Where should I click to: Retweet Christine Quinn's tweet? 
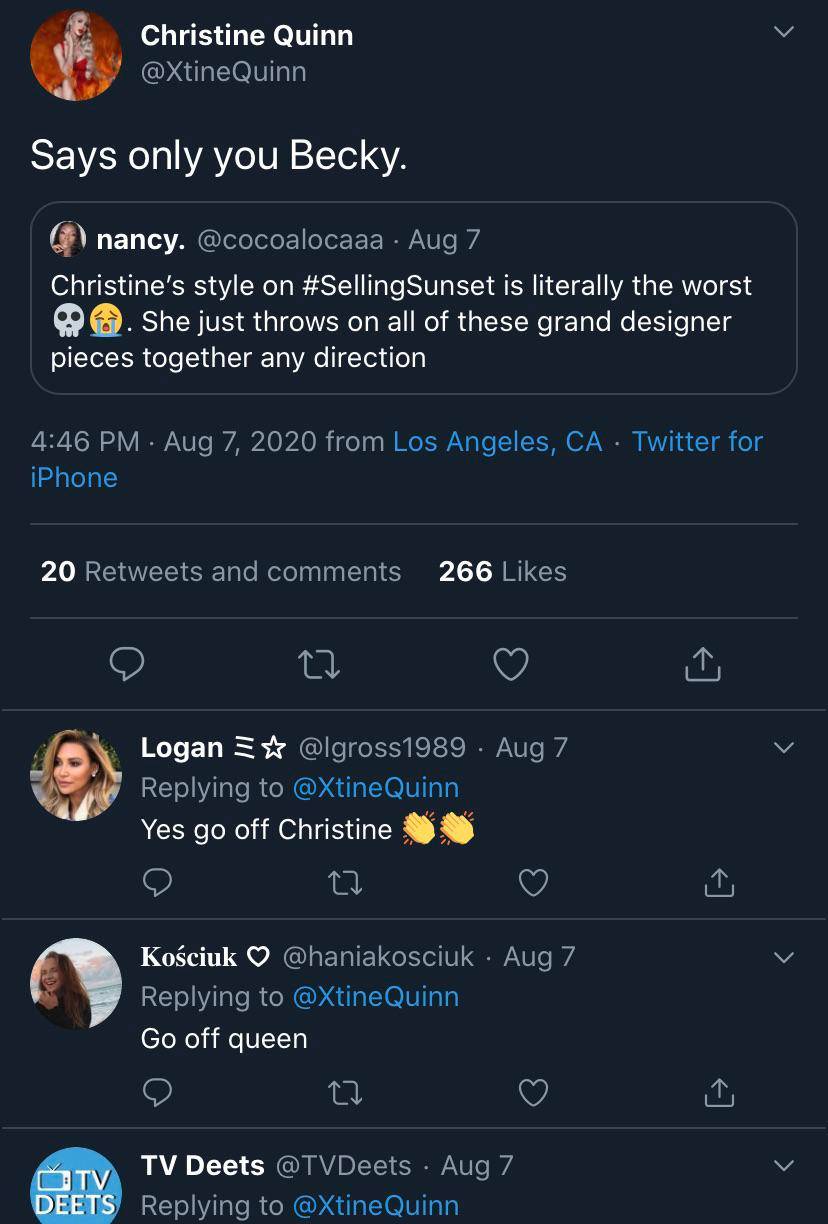318,663
